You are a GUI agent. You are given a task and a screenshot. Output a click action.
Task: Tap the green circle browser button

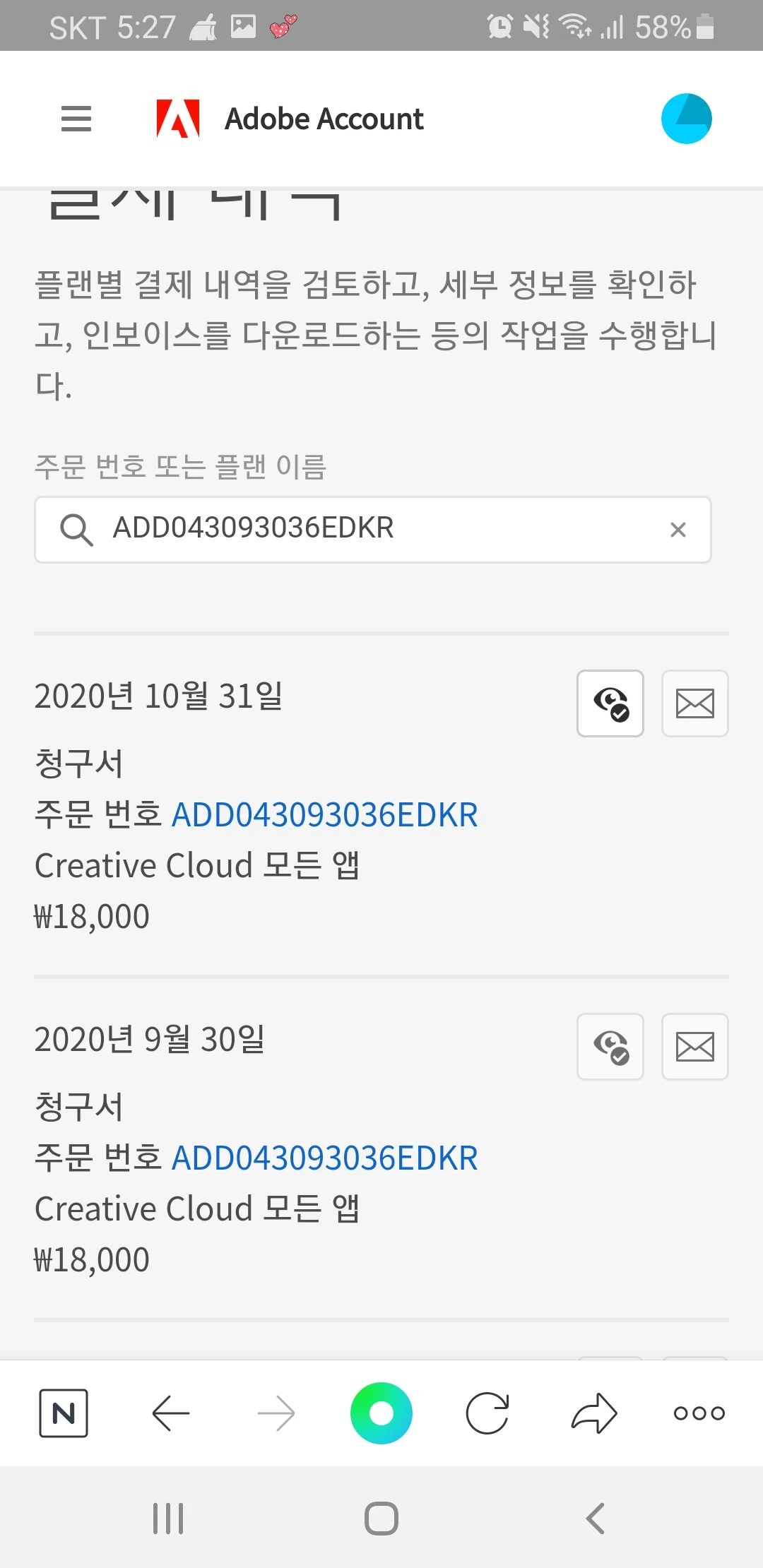[x=381, y=1413]
